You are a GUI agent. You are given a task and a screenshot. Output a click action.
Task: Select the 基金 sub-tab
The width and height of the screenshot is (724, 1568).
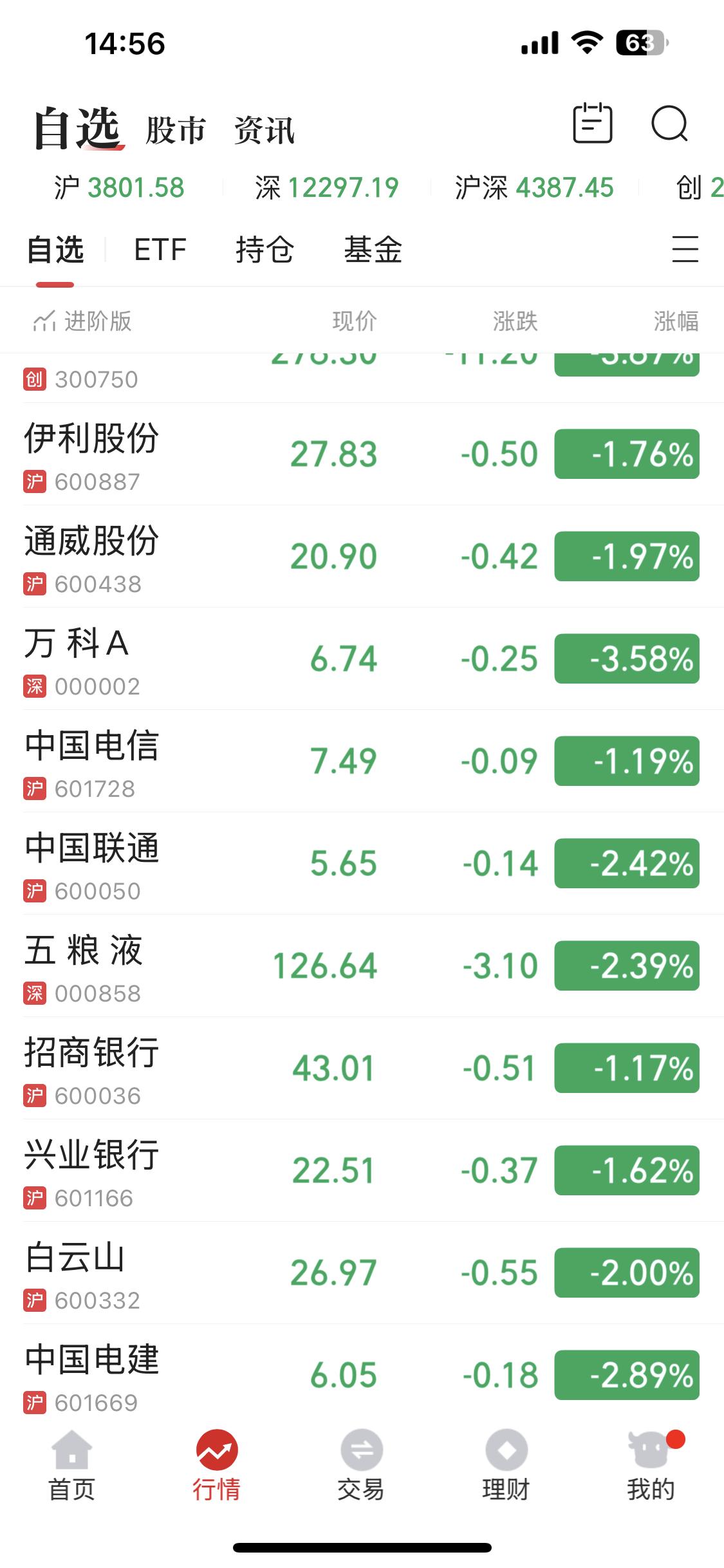[373, 250]
